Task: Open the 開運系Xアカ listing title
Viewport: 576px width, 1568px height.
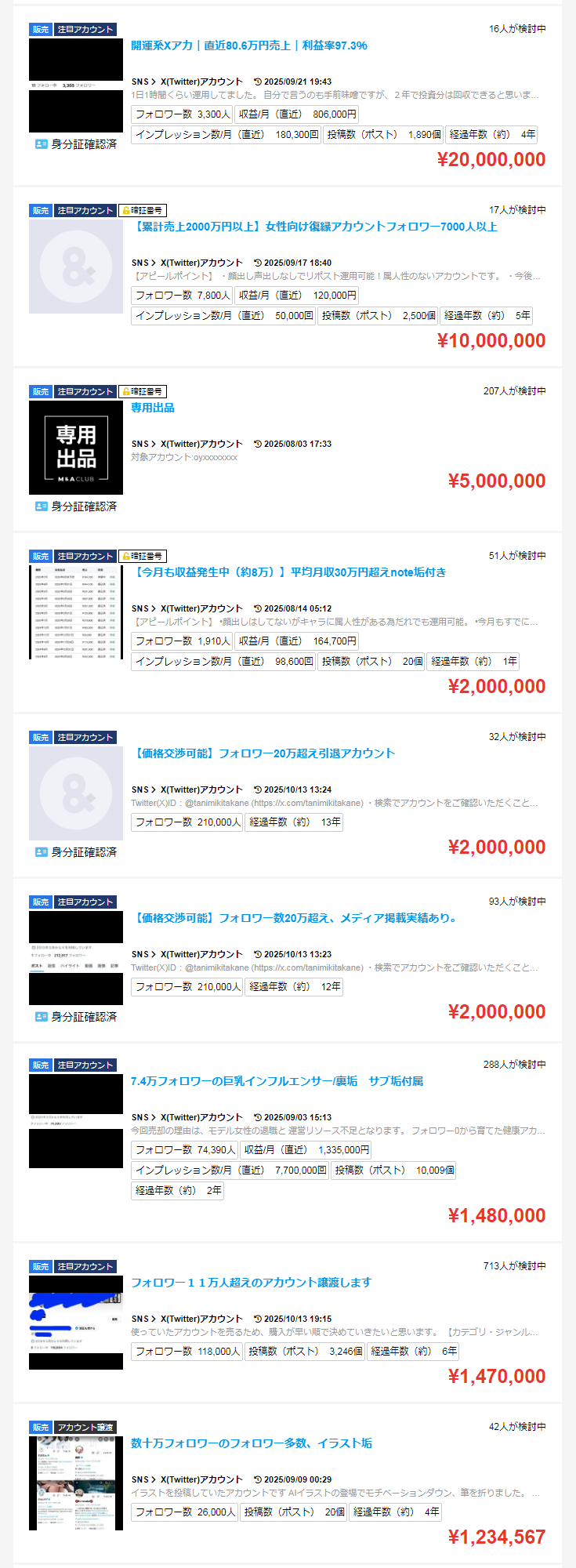Action: pyautogui.click(x=249, y=45)
